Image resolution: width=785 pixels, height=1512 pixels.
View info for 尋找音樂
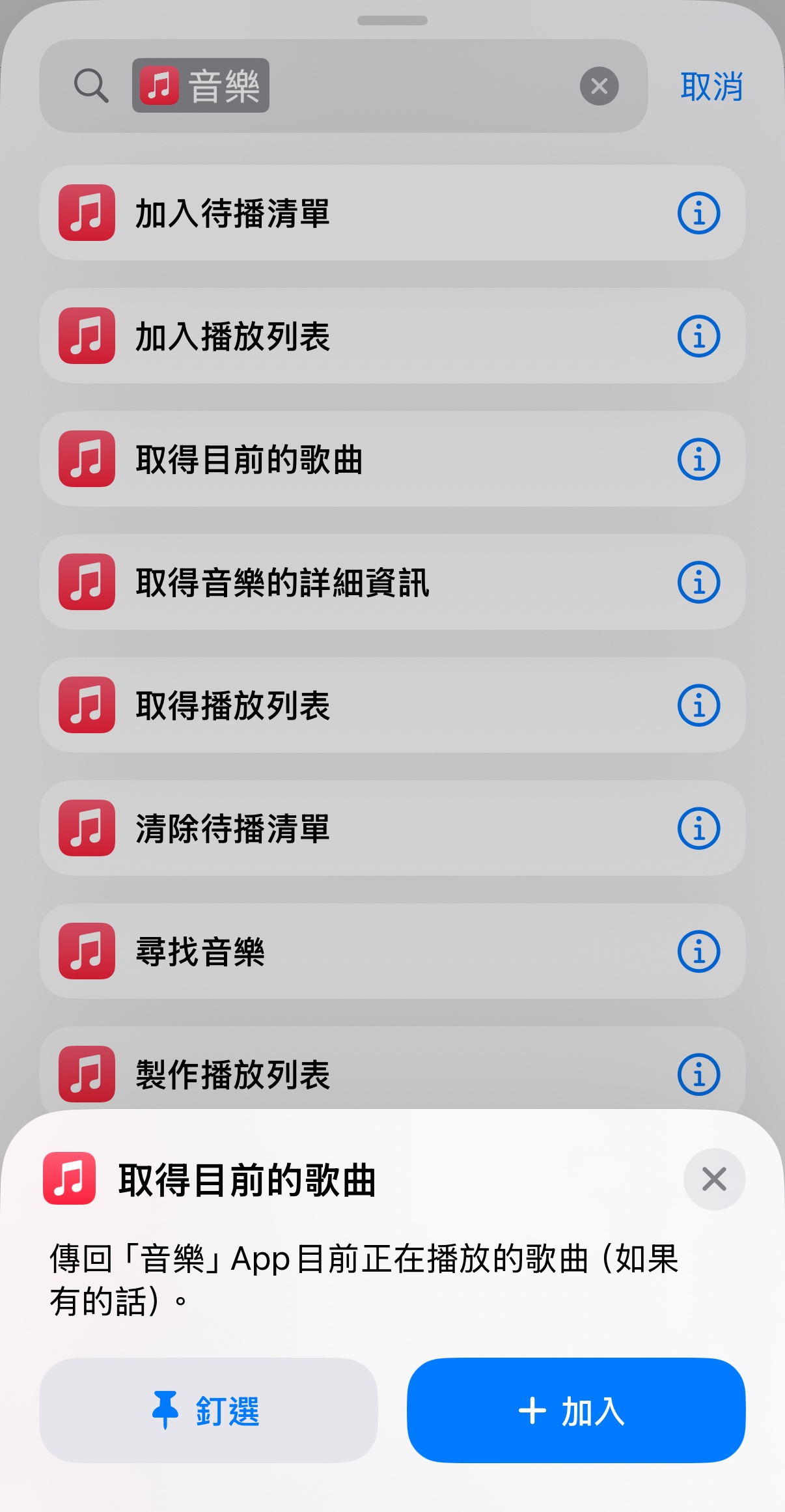(x=698, y=951)
